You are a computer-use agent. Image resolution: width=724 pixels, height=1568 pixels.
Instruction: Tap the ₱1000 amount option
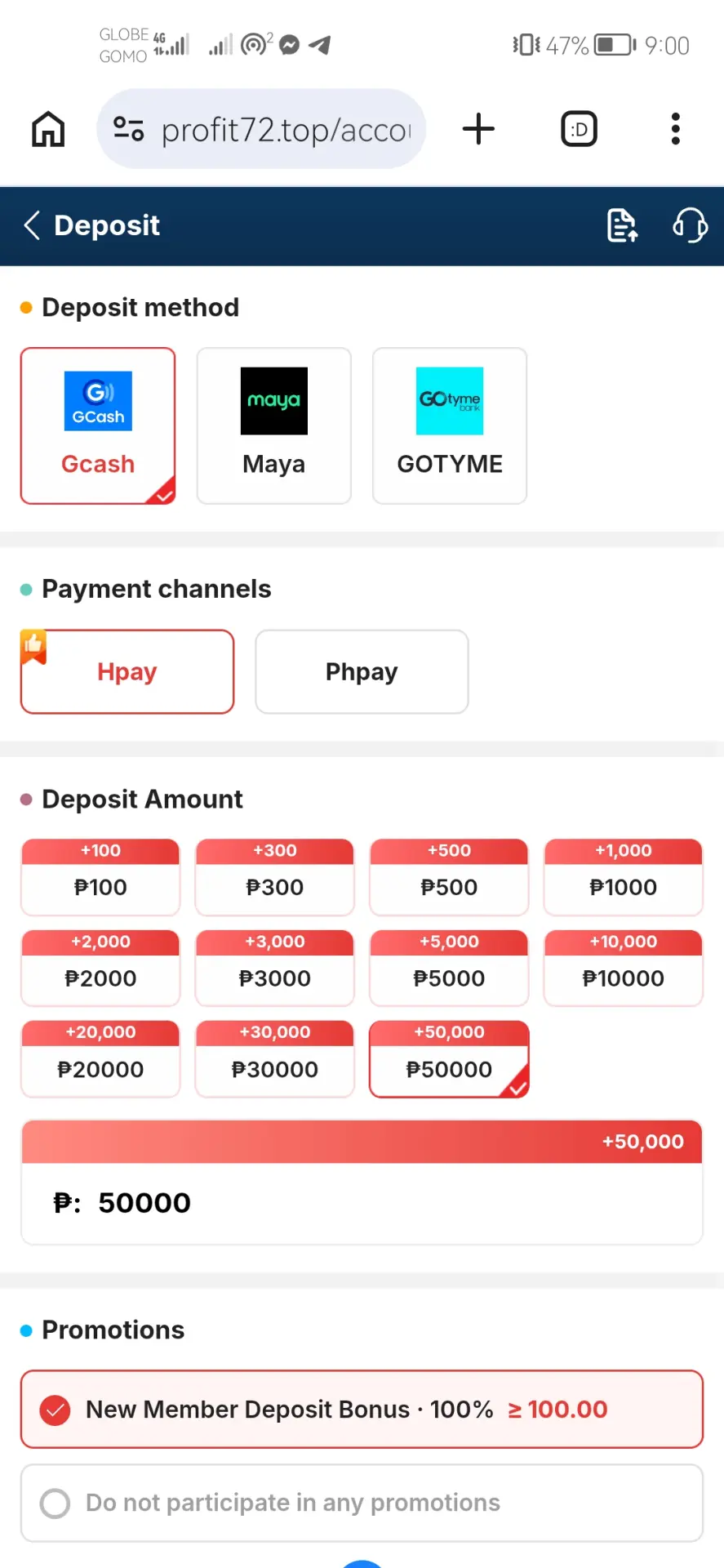624,877
